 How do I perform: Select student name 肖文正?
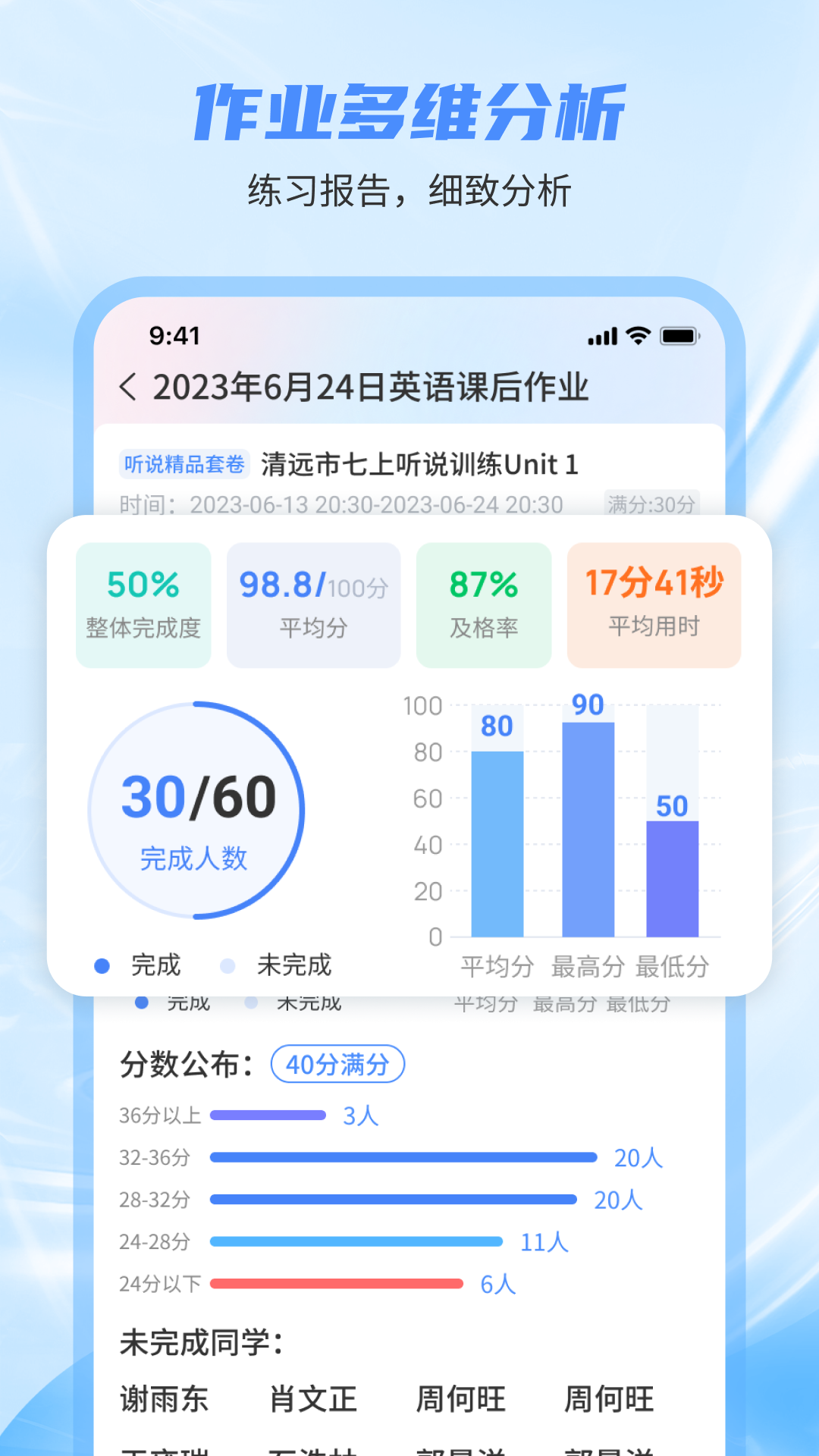(x=313, y=1401)
